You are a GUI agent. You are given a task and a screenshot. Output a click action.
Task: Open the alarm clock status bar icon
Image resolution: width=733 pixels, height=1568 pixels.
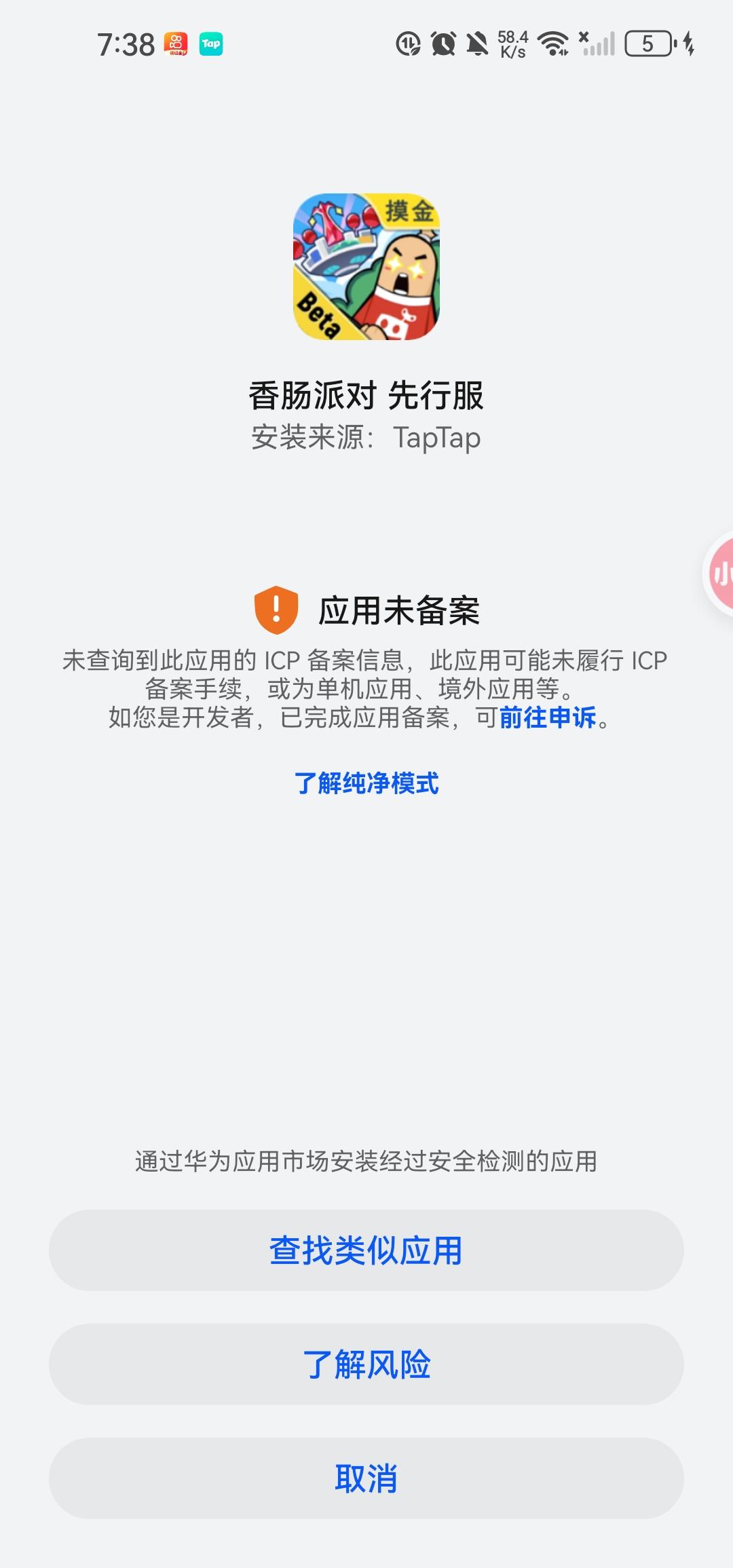442,44
